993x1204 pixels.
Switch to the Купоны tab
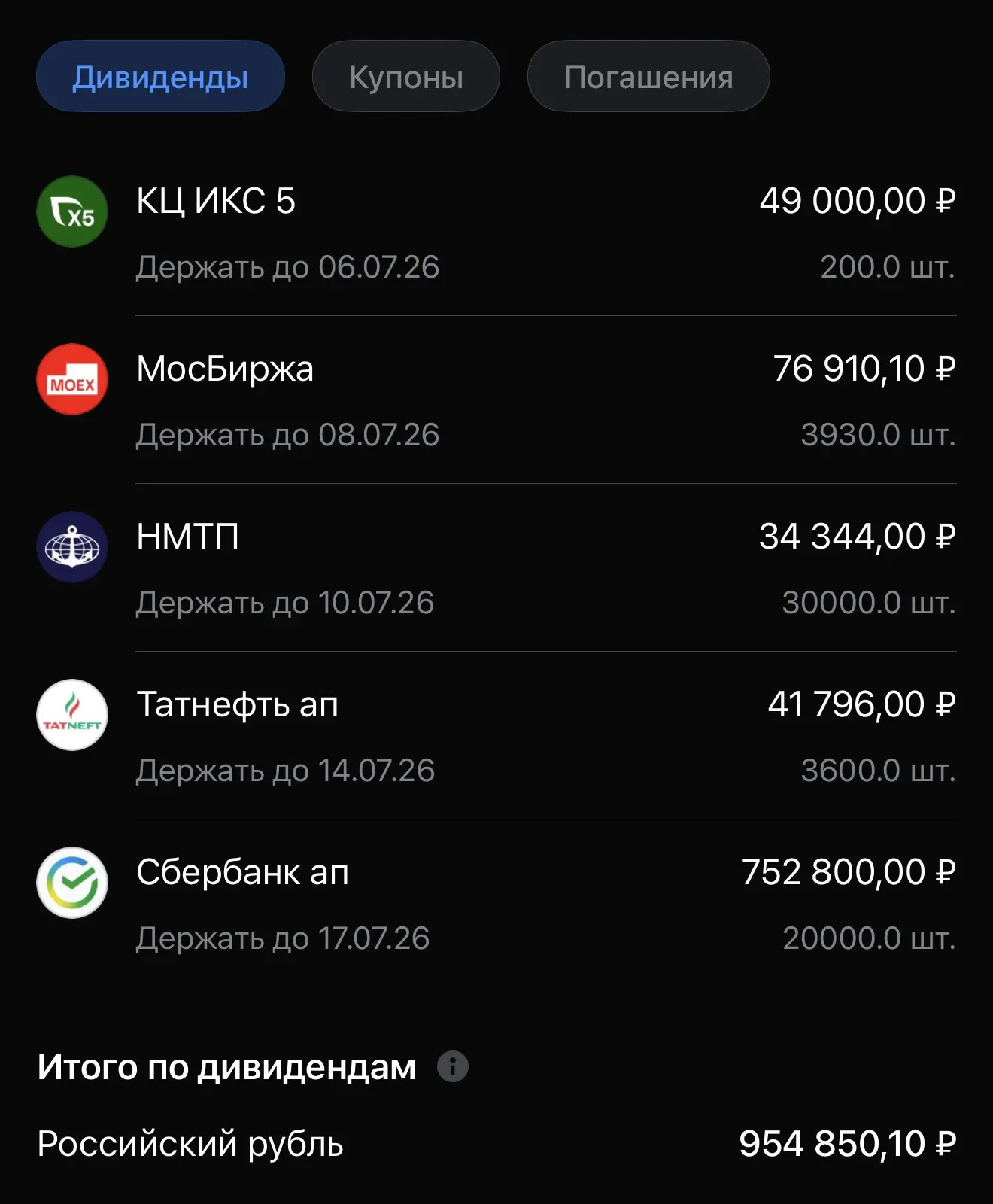pyautogui.click(x=406, y=77)
